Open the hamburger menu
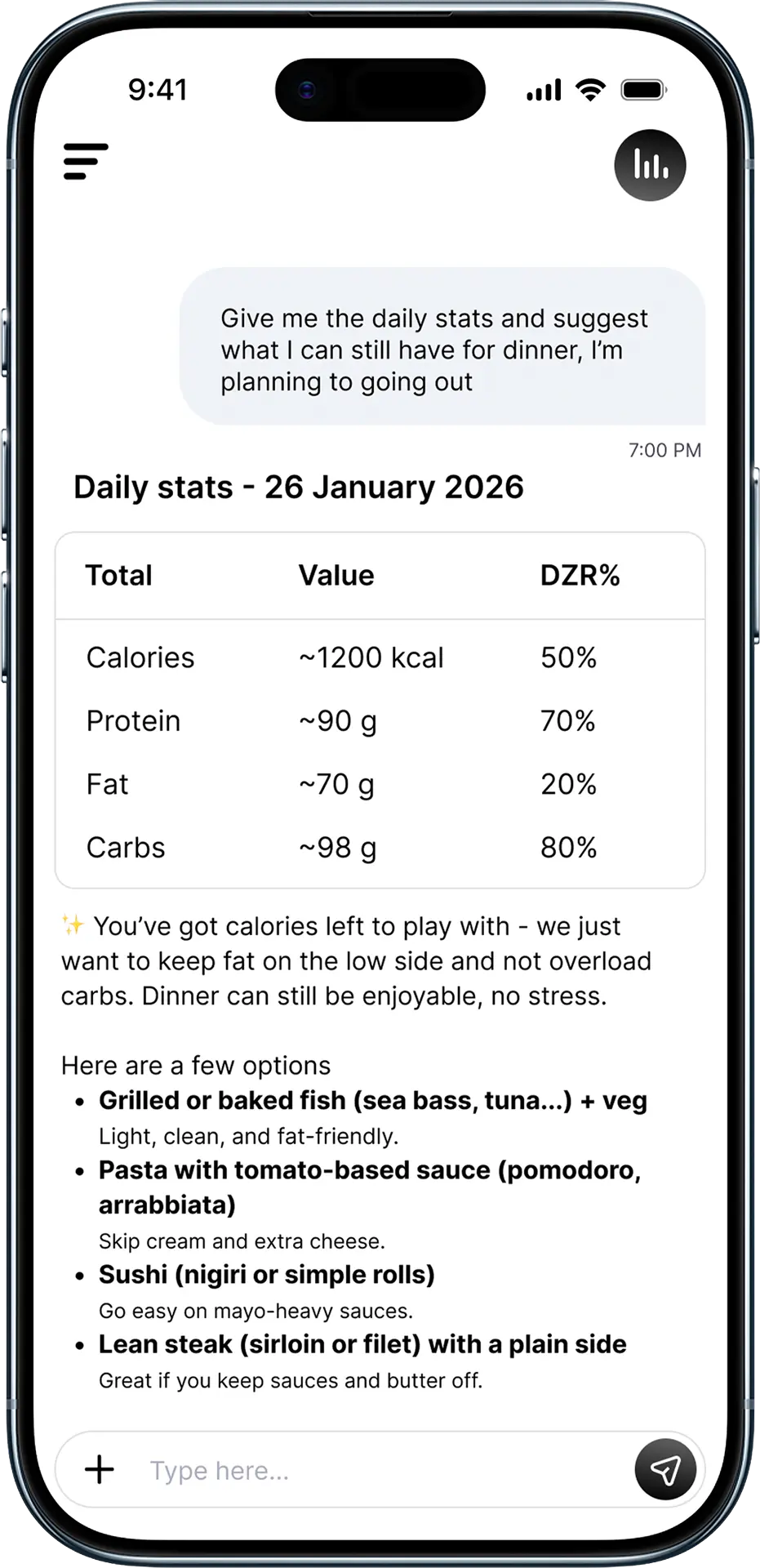760x1568 pixels. pyautogui.click(x=86, y=162)
